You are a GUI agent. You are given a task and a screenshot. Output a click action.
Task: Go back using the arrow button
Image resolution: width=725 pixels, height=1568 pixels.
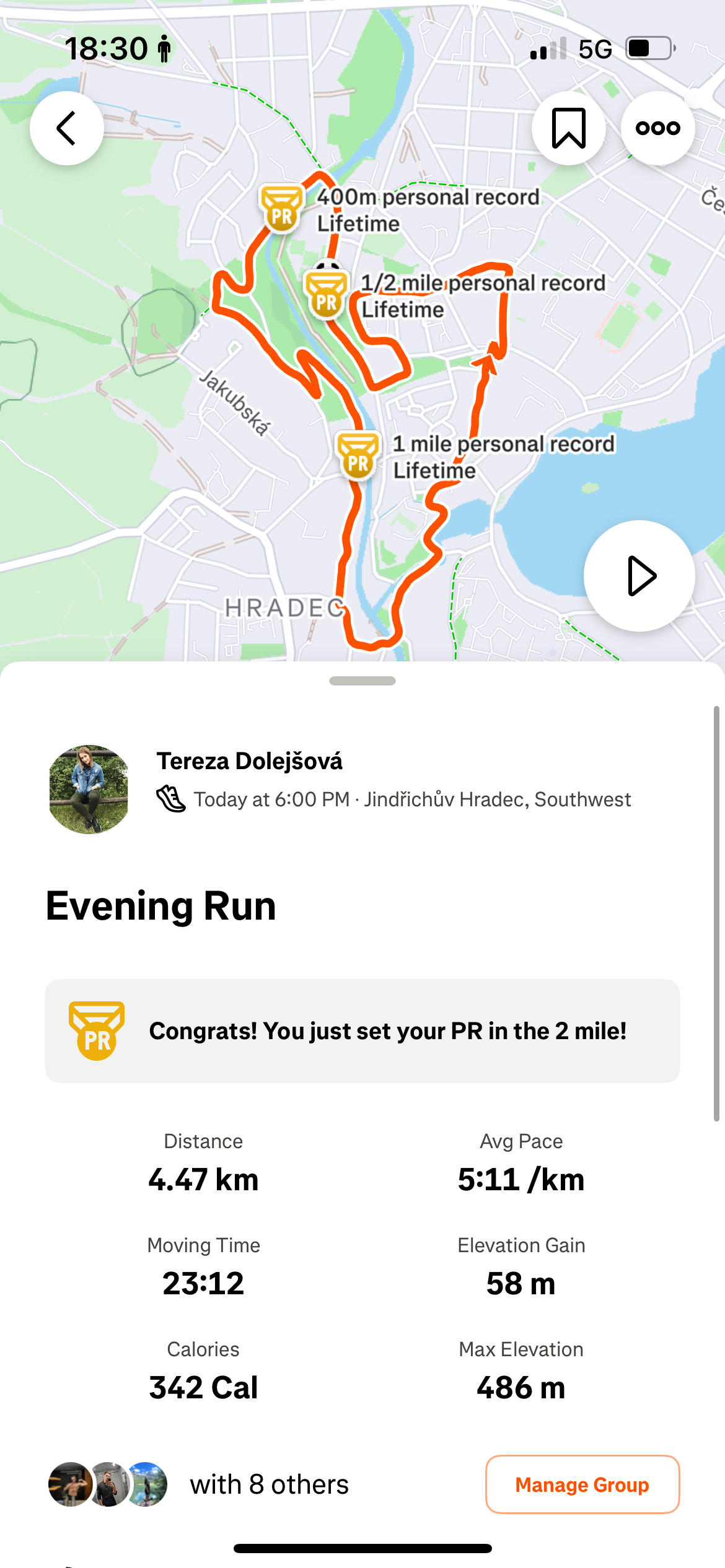(67, 128)
